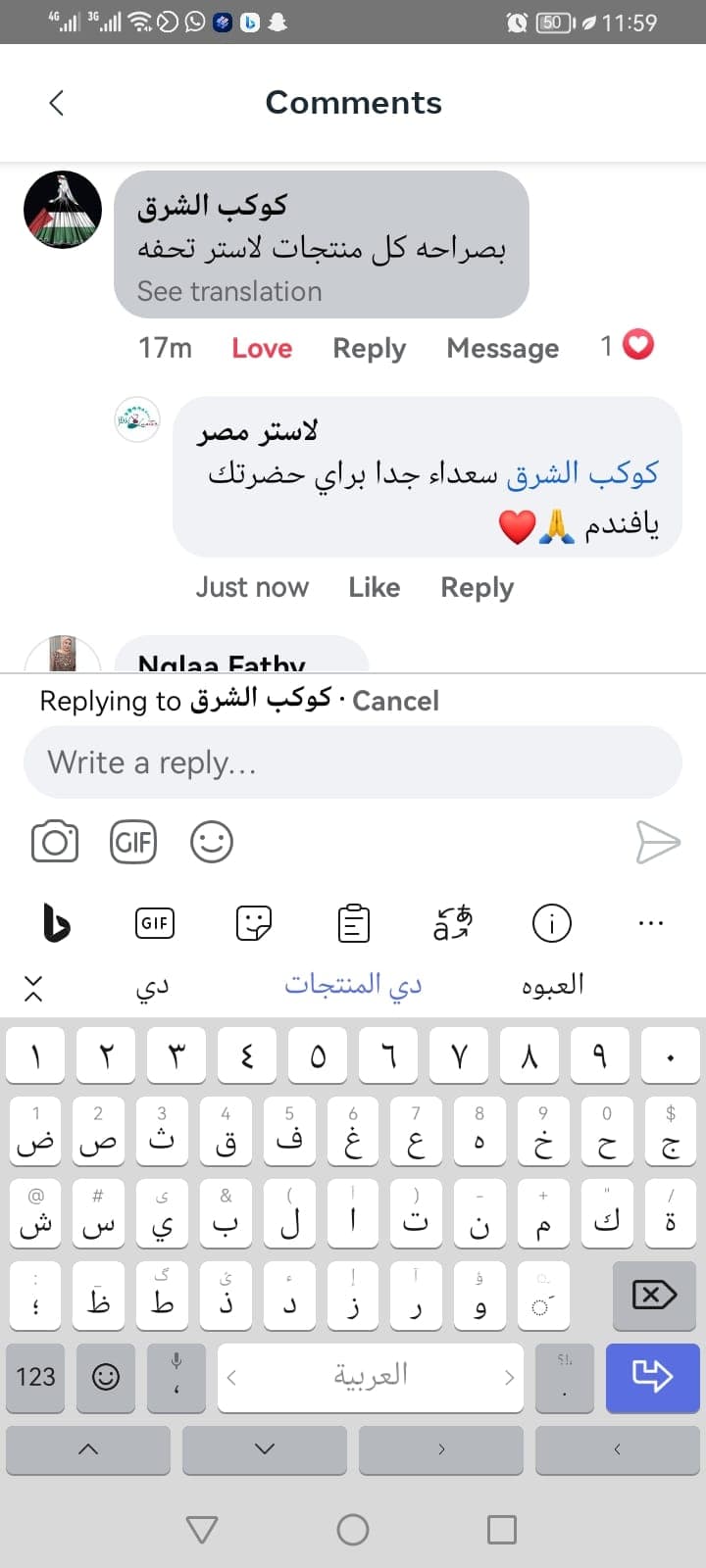The width and height of the screenshot is (706, 1568).
Task: Open the sticker panel on the keyboard
Action: click(x=254, y=922)
